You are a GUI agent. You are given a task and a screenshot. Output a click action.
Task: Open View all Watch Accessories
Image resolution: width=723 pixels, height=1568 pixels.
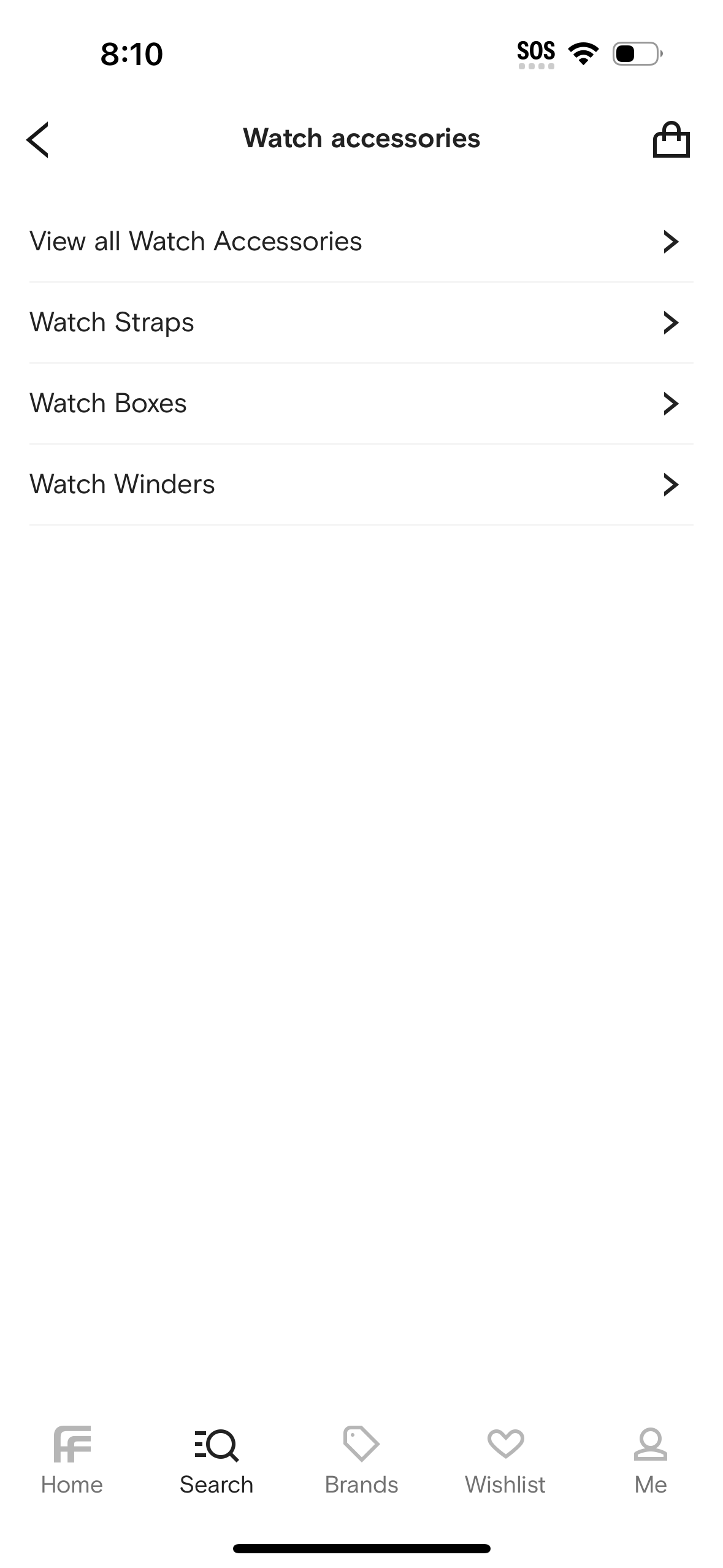[x=196, y=241]
